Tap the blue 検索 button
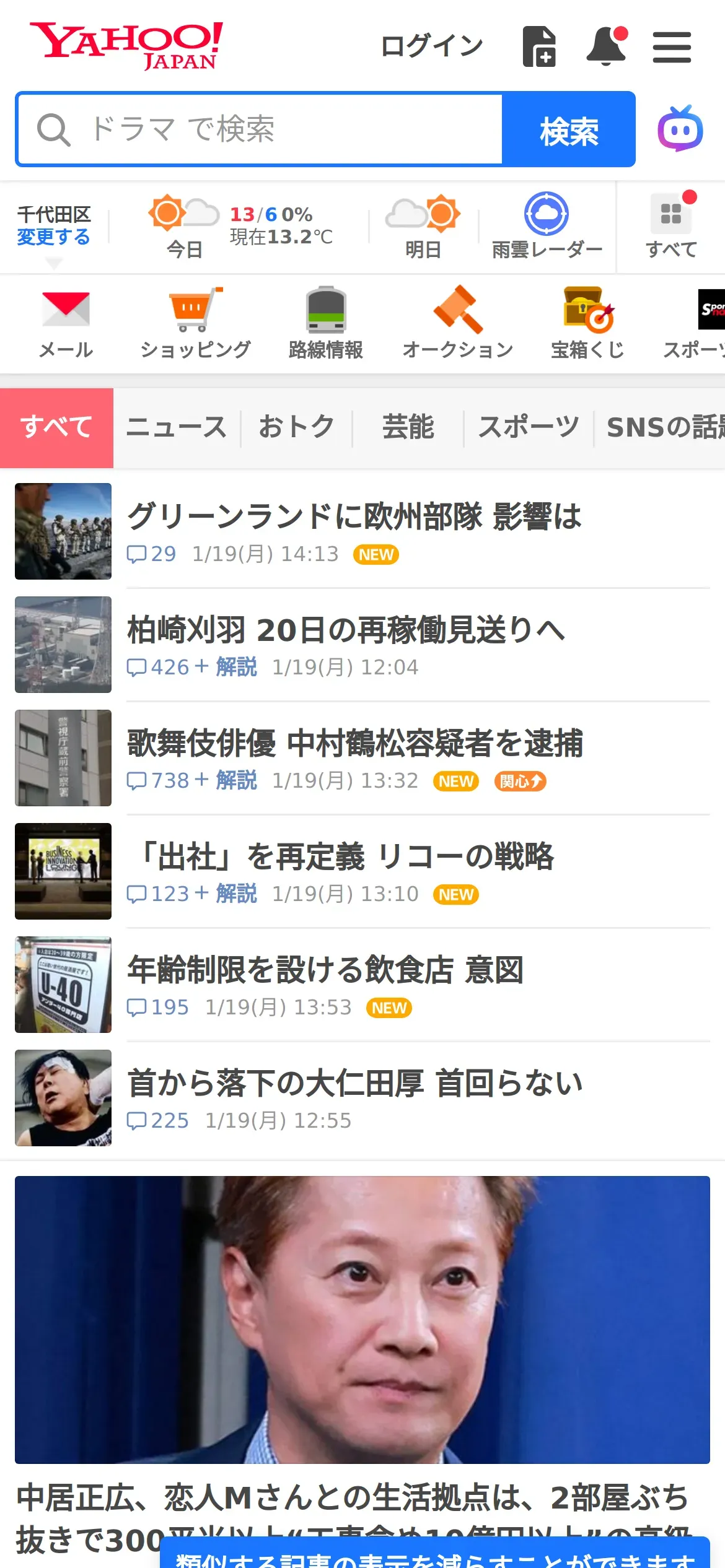 coord(569,130)
